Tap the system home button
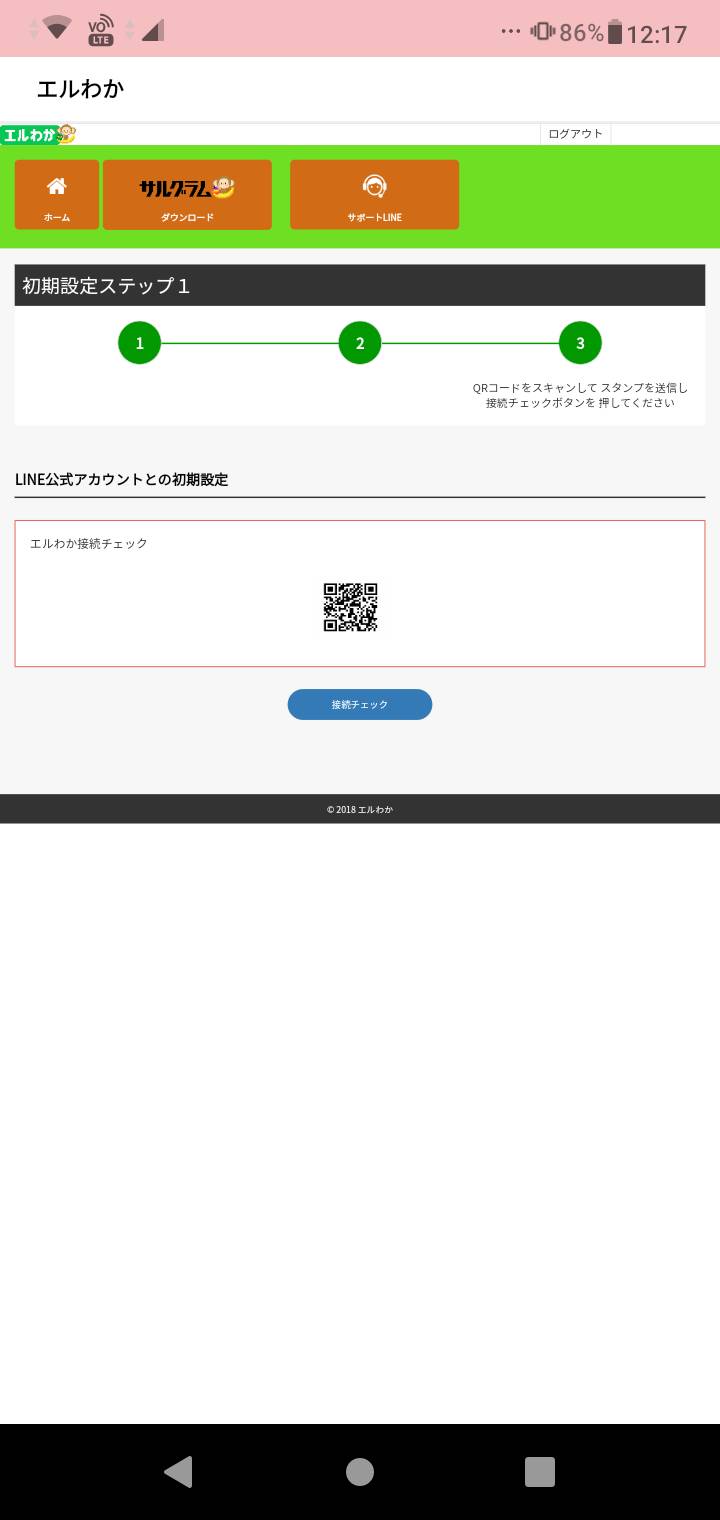Viewport: 720px width, 1520px height. [x=360, y=1472]
